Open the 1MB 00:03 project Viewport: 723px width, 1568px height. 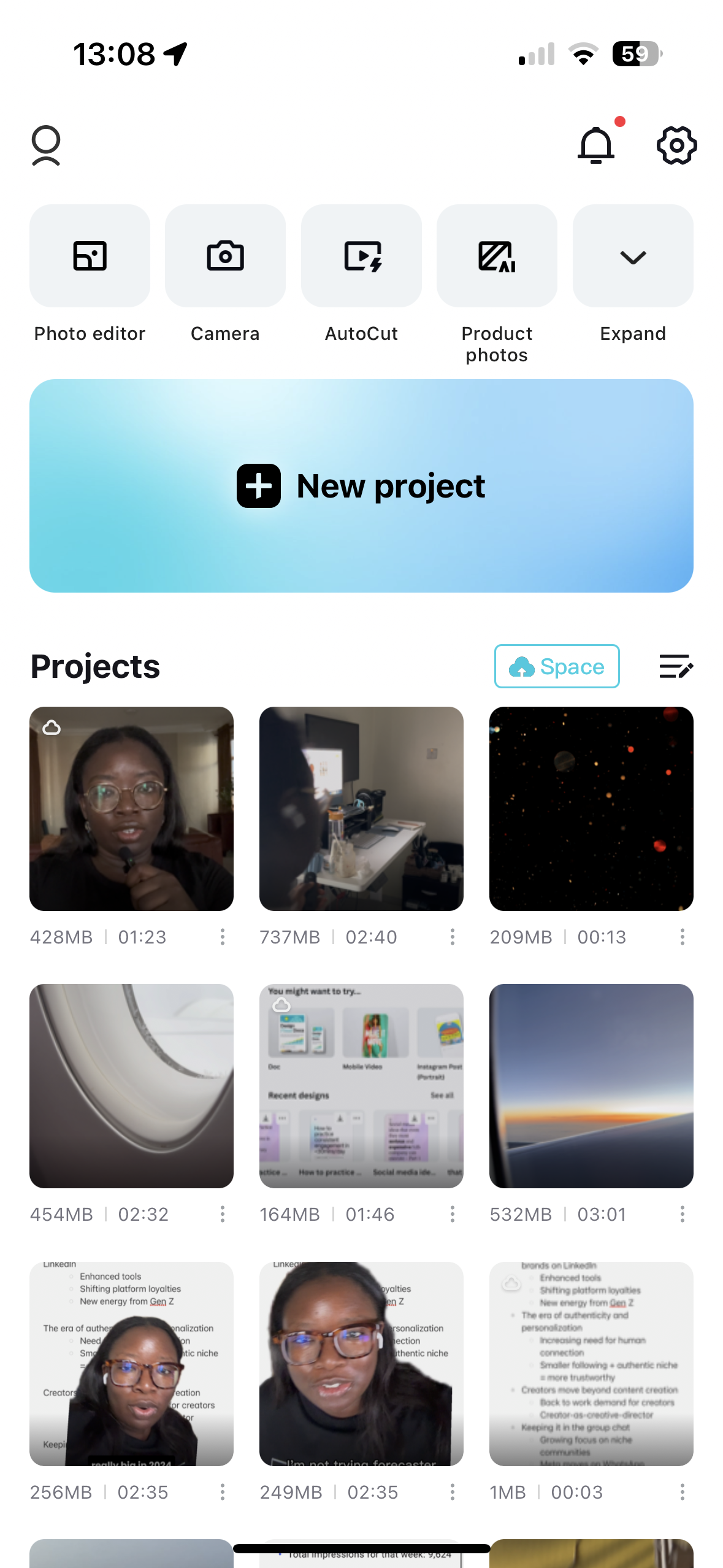(x=591, y=1364)
